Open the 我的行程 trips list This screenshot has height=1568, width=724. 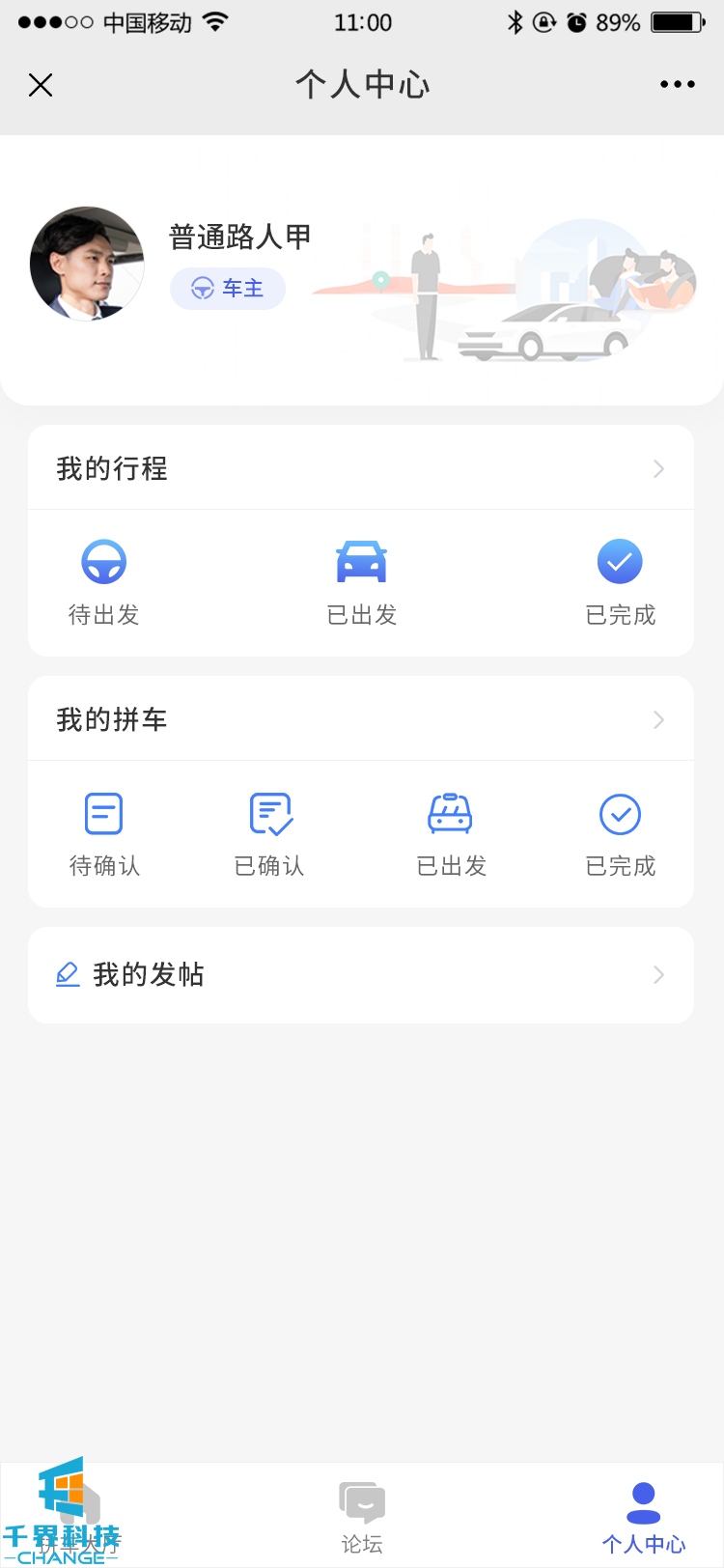click(361, 468)
